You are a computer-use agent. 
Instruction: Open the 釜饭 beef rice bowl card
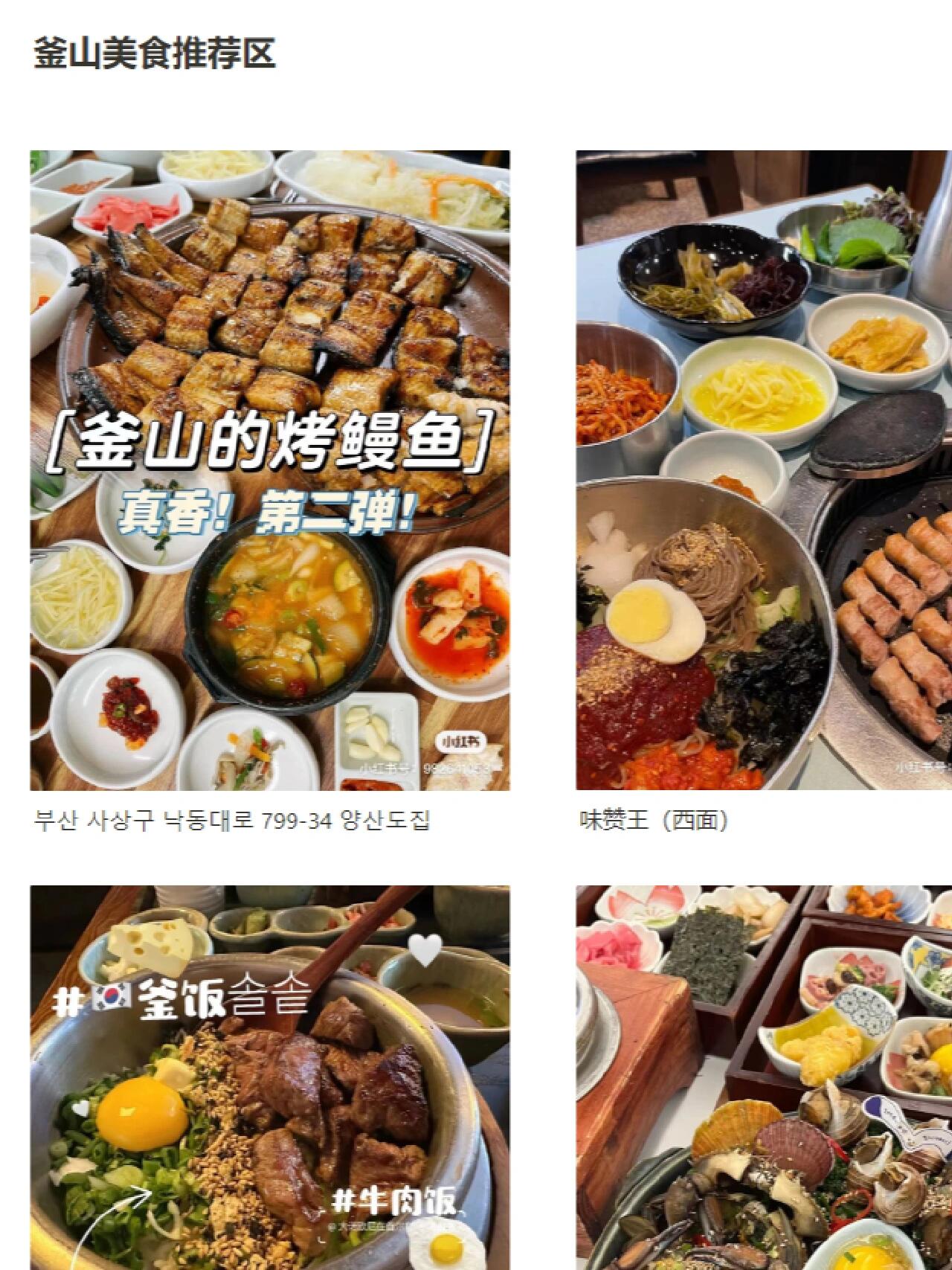pyautogui.click(x=270, y=1077)
